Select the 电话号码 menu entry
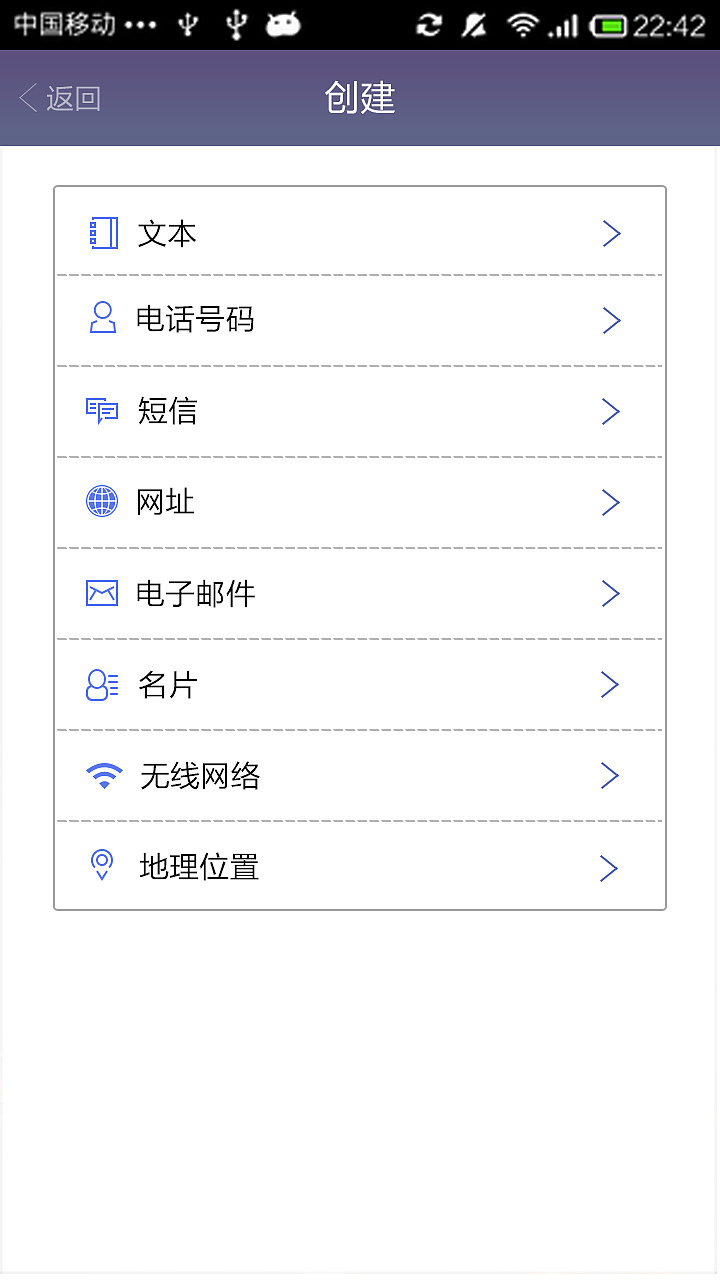This screenshot has height=1280, width=720. coord(360,320)
